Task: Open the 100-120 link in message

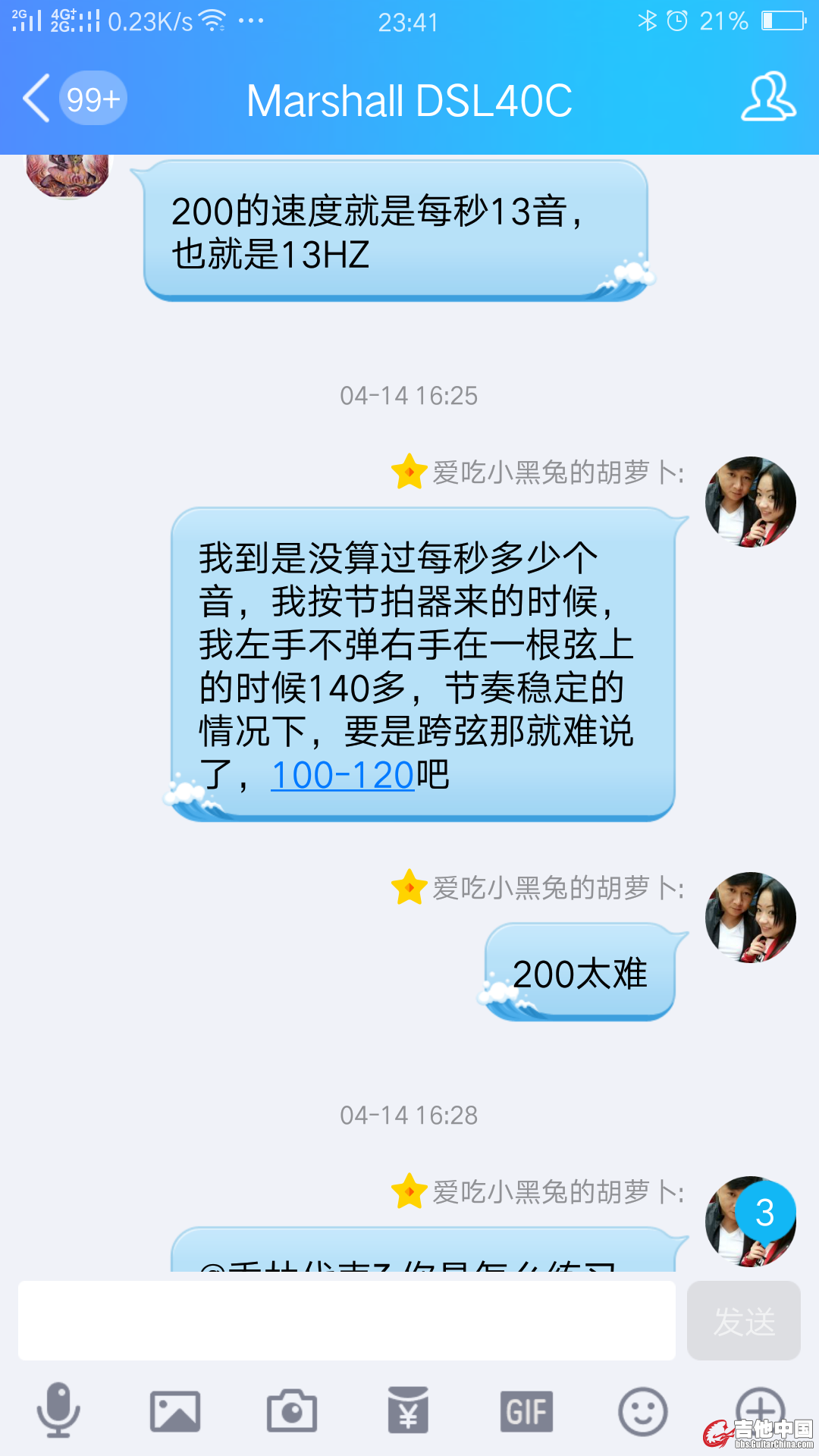Action: [x=343, y=775]
